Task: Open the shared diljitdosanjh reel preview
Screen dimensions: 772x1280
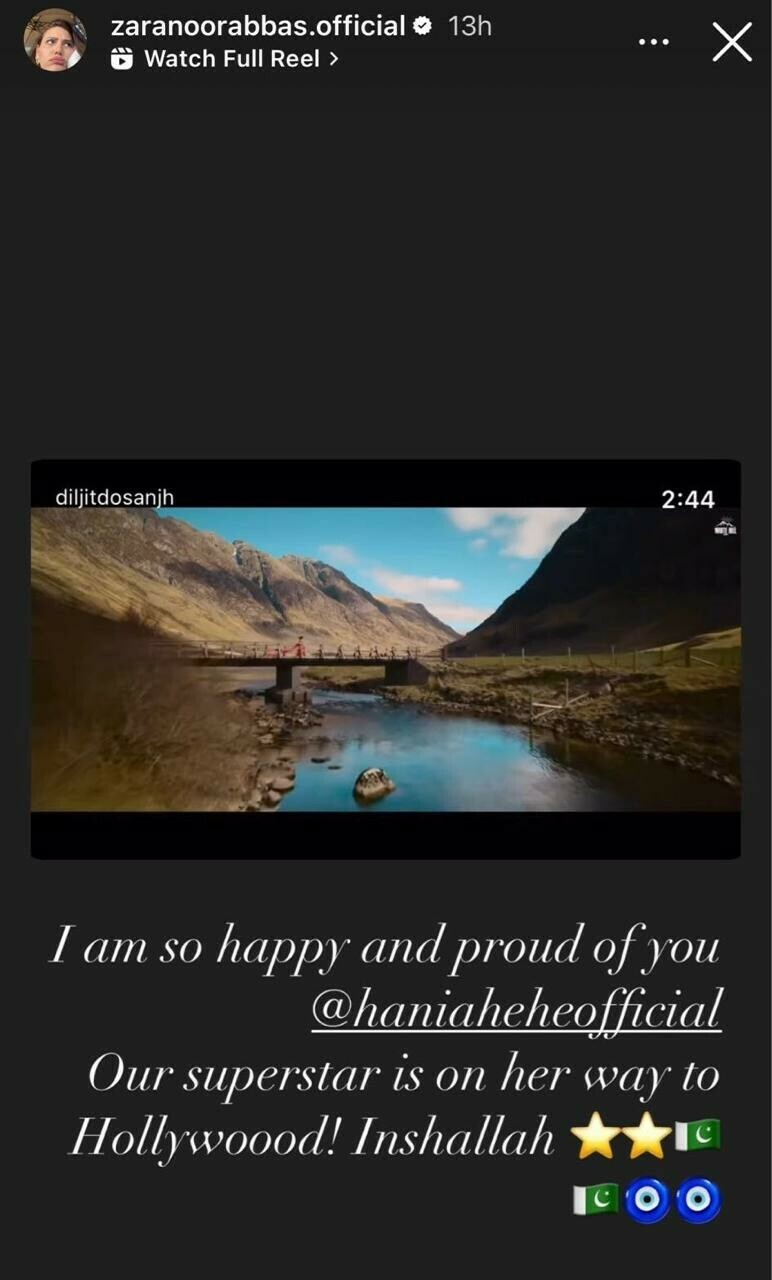Action: (x=385, y=658)
